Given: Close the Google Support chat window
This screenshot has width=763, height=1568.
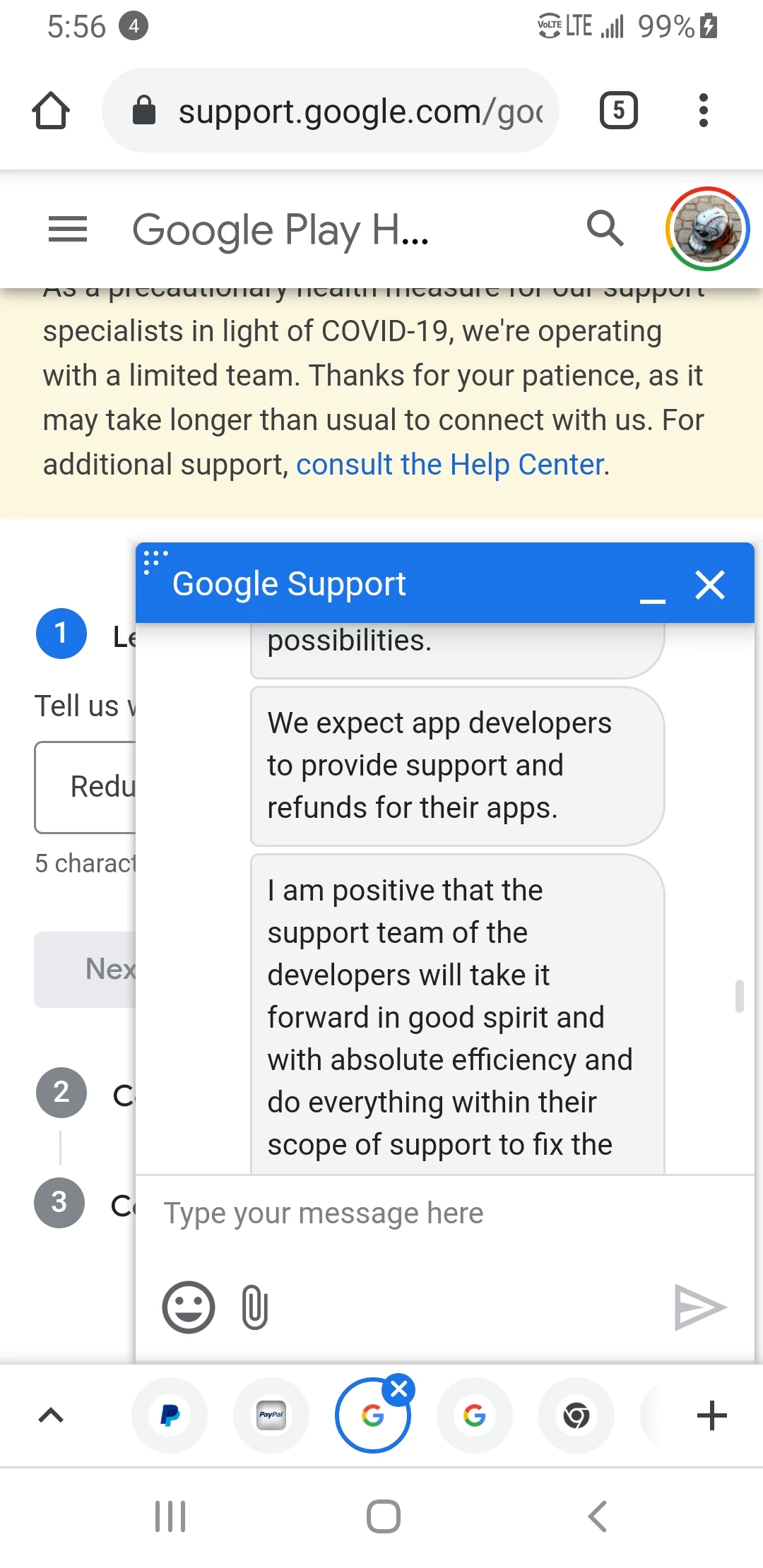Looking at the screenshot, I should click(x=709, y=585).
